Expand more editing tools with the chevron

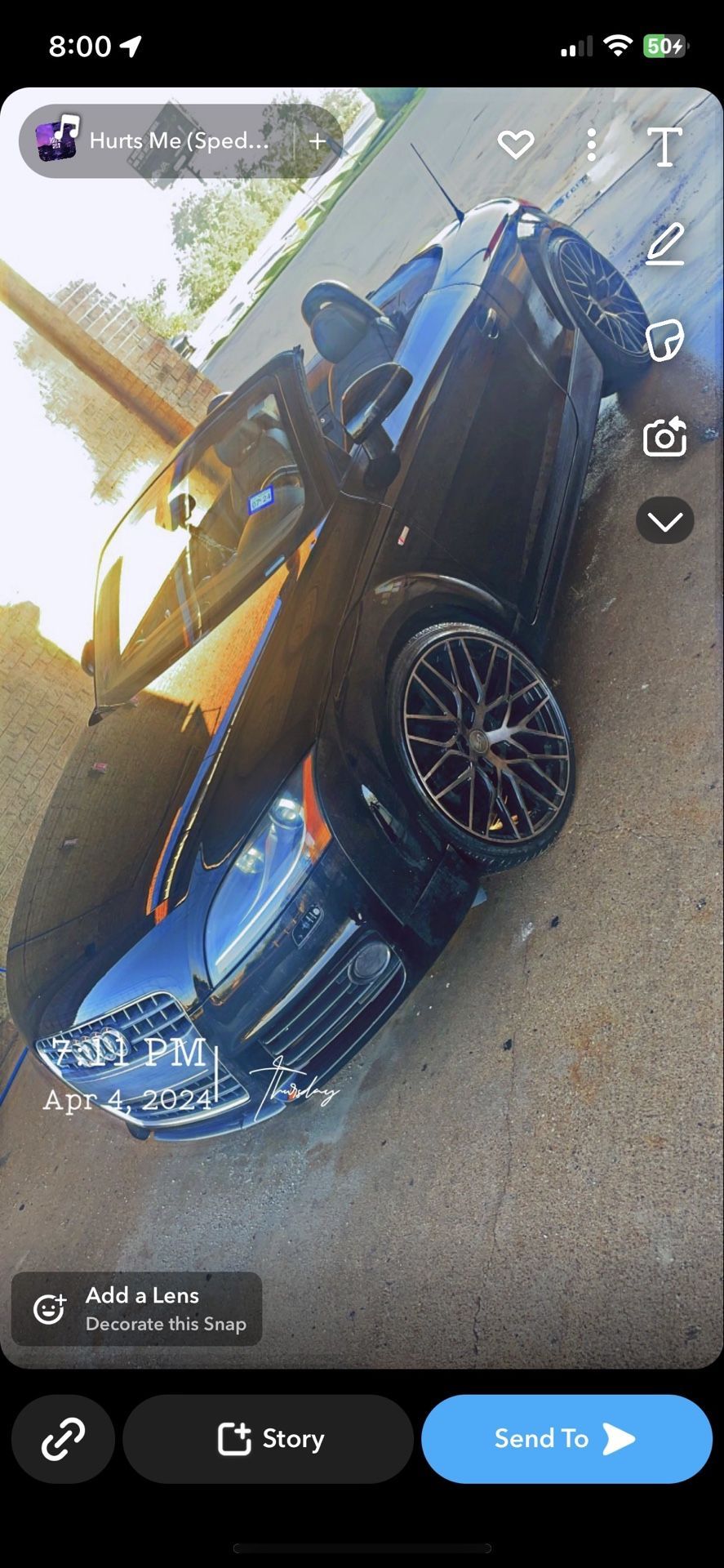click(x=664, y=521)
